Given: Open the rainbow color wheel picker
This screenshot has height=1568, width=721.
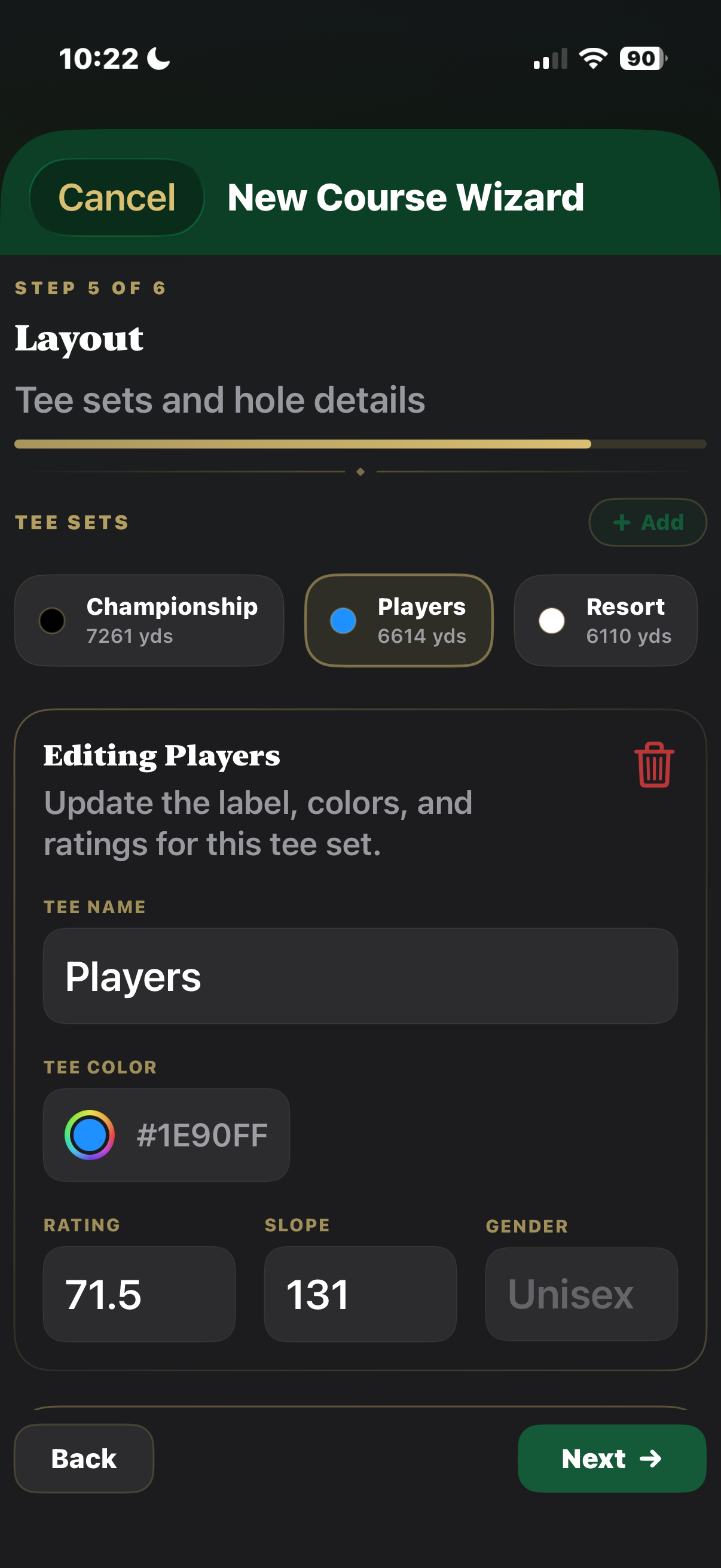Looking at the screenshot, I should coord(90,1133).
